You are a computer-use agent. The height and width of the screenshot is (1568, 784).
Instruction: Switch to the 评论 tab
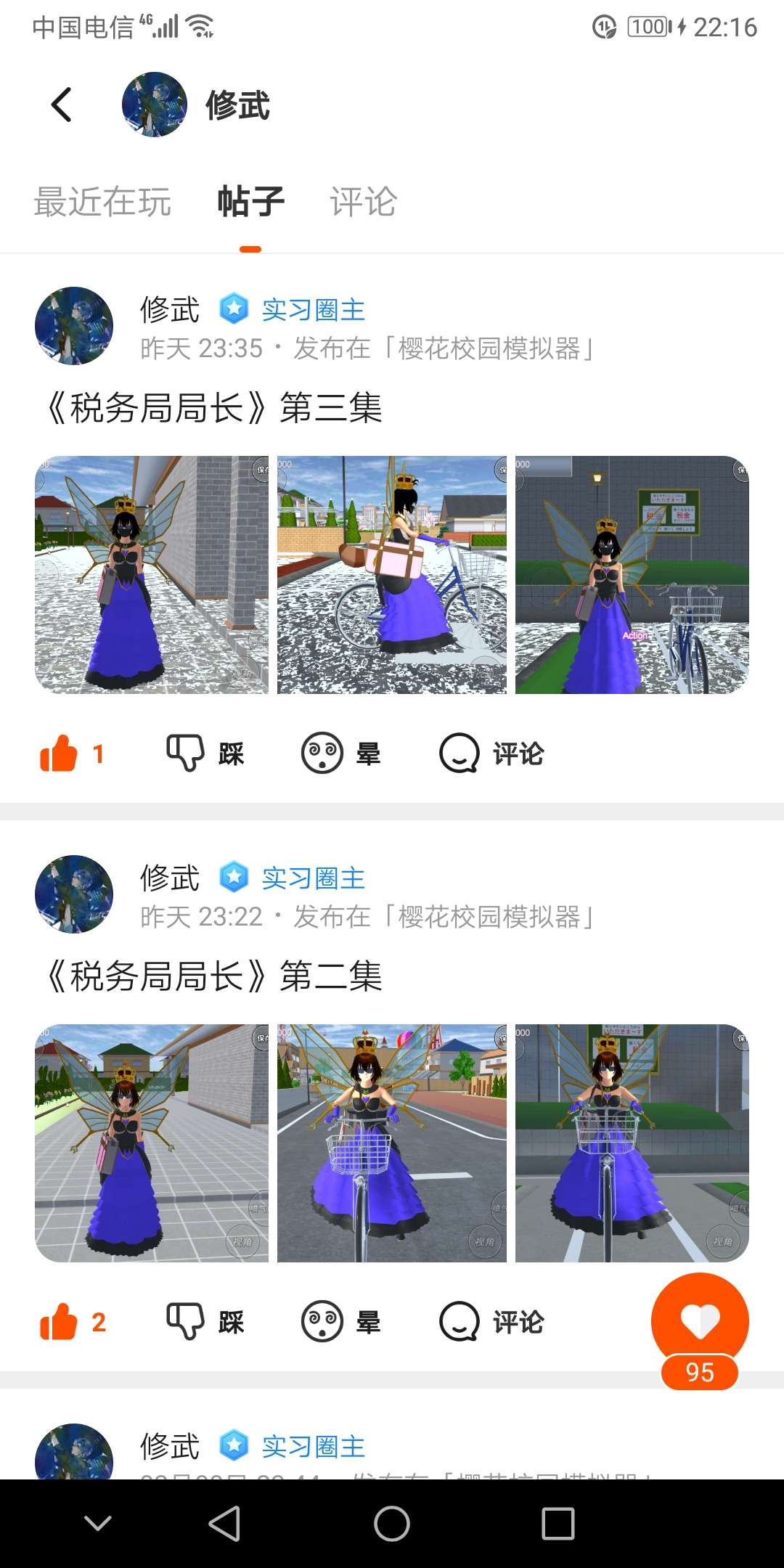[363, 202]
